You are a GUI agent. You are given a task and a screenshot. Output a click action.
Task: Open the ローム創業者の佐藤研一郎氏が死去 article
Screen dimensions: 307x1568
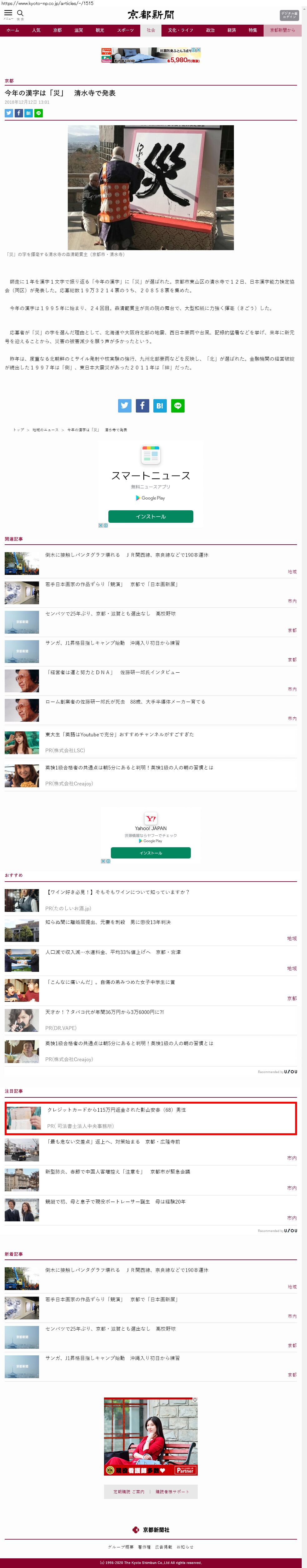(x=125, y=702)
